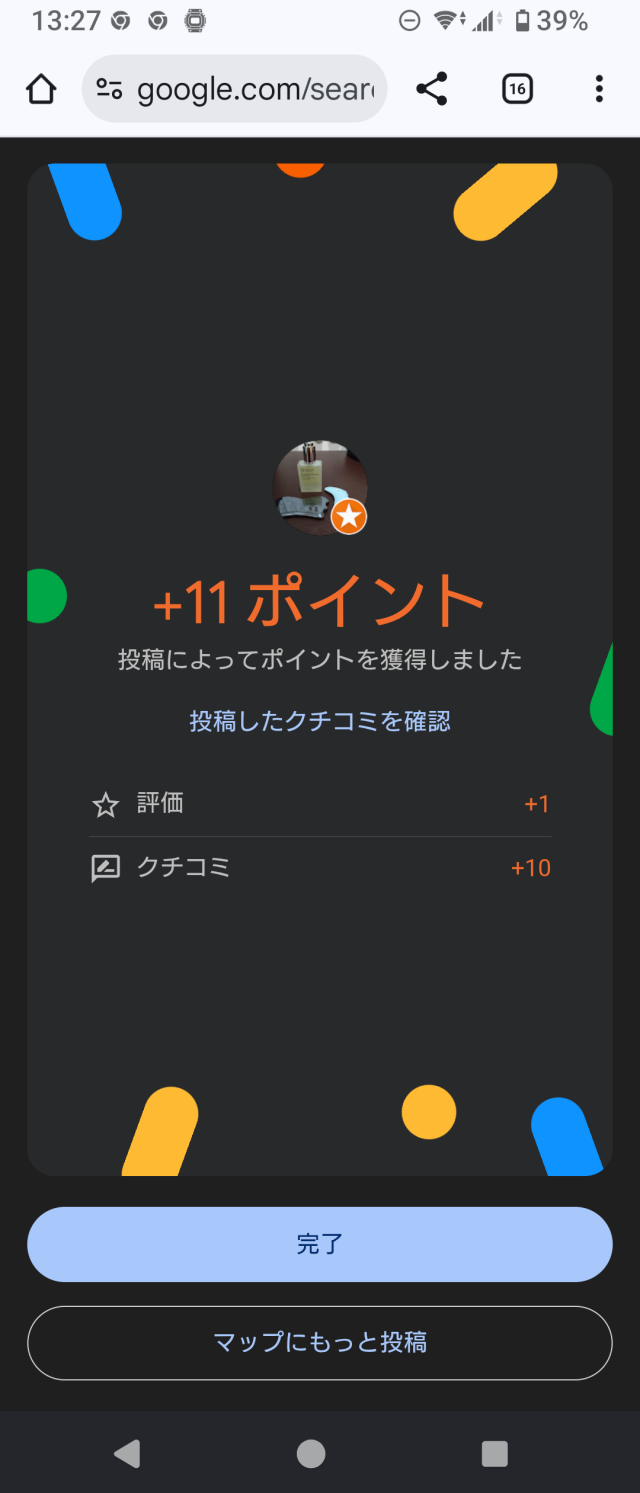This screenshot has height=1493, width=640.
Task: Open Chrome's overflow menu
Action: pyautogui.click(x=598, y=90)
